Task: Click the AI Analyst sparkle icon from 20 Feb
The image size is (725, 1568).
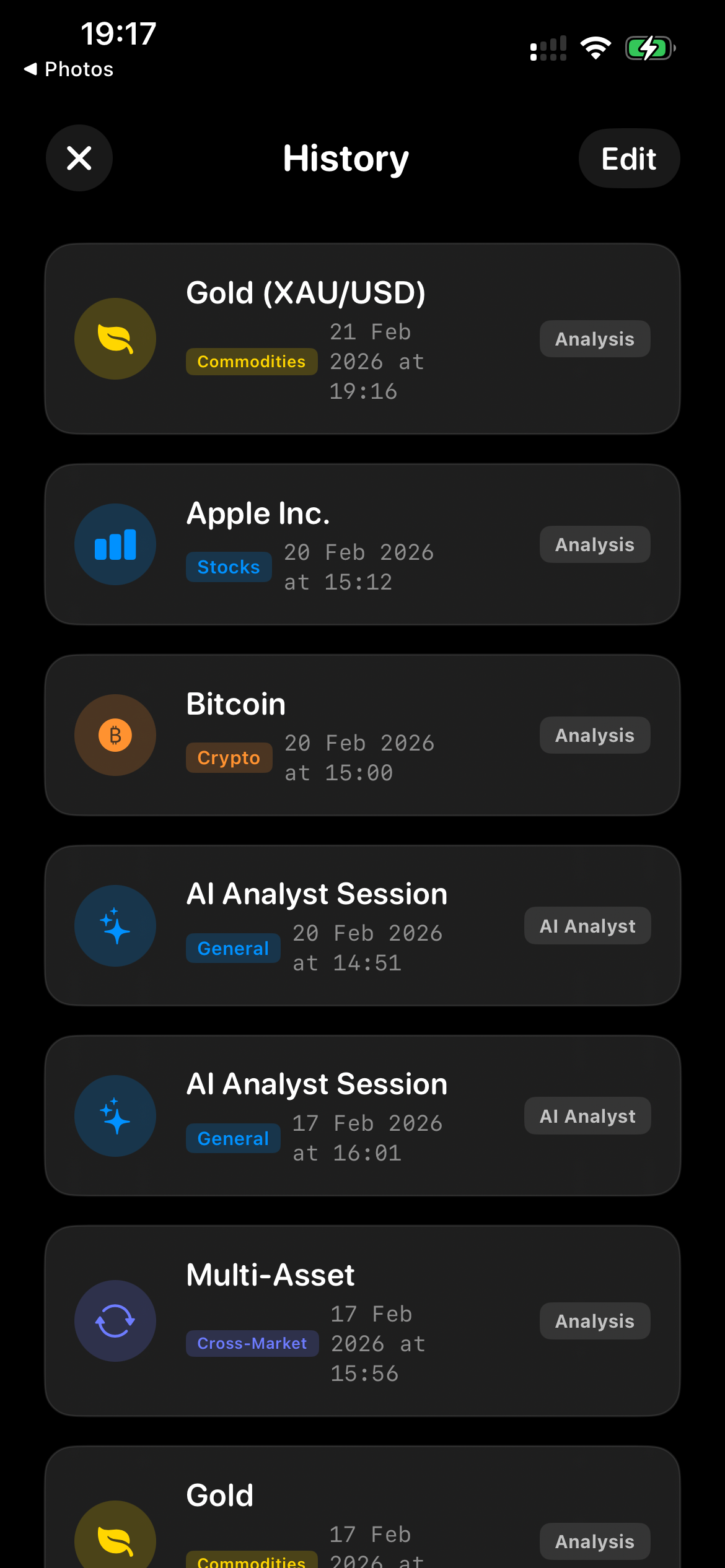Action: (x=115, y=925)
